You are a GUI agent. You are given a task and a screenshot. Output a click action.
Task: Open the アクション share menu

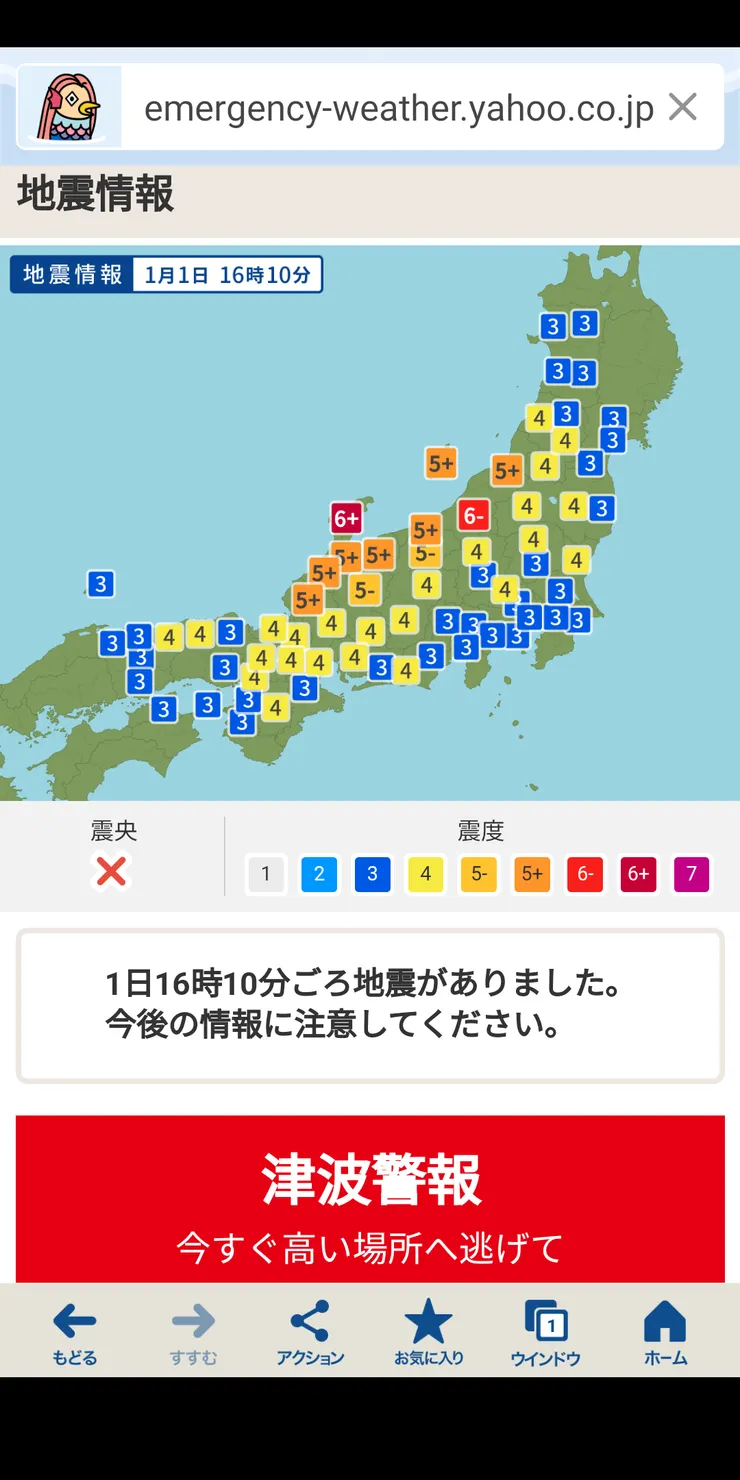[310, 1333]
